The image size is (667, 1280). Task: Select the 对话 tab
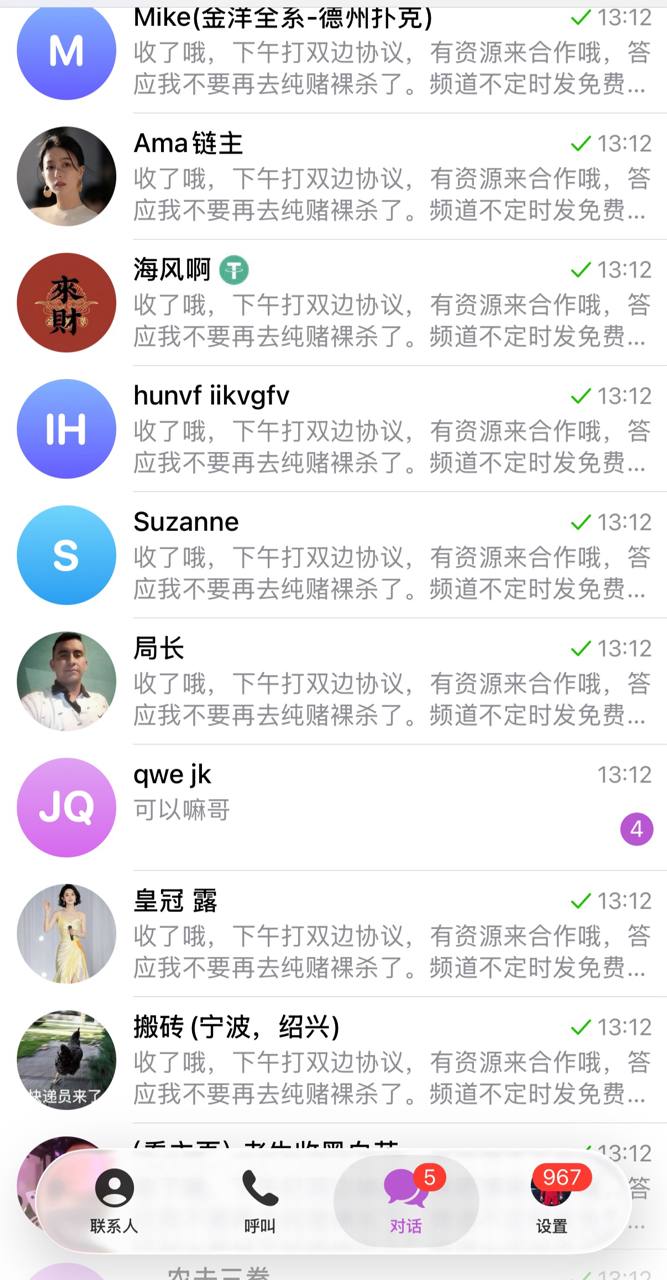(x=406, y=1201)
